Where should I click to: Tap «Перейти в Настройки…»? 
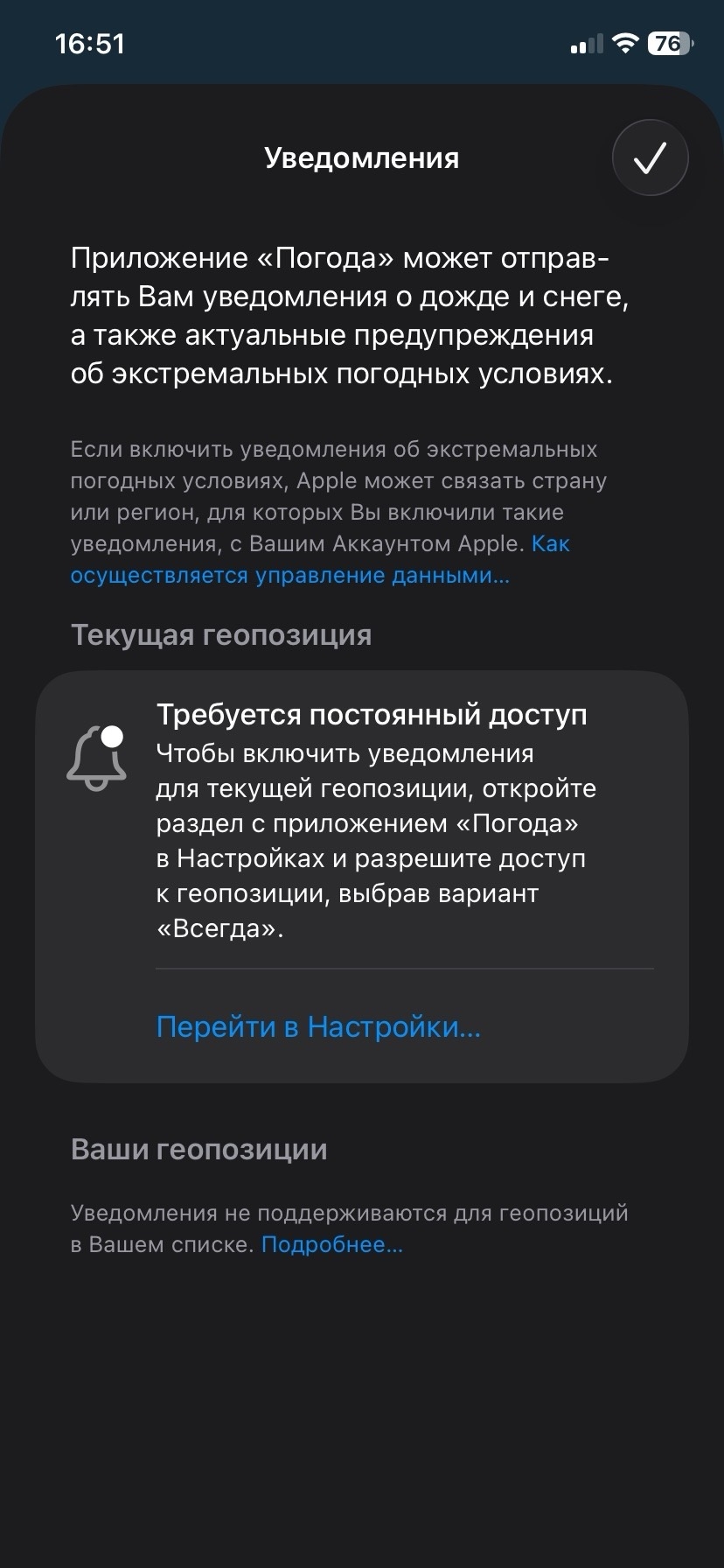tap(318, 1026)
